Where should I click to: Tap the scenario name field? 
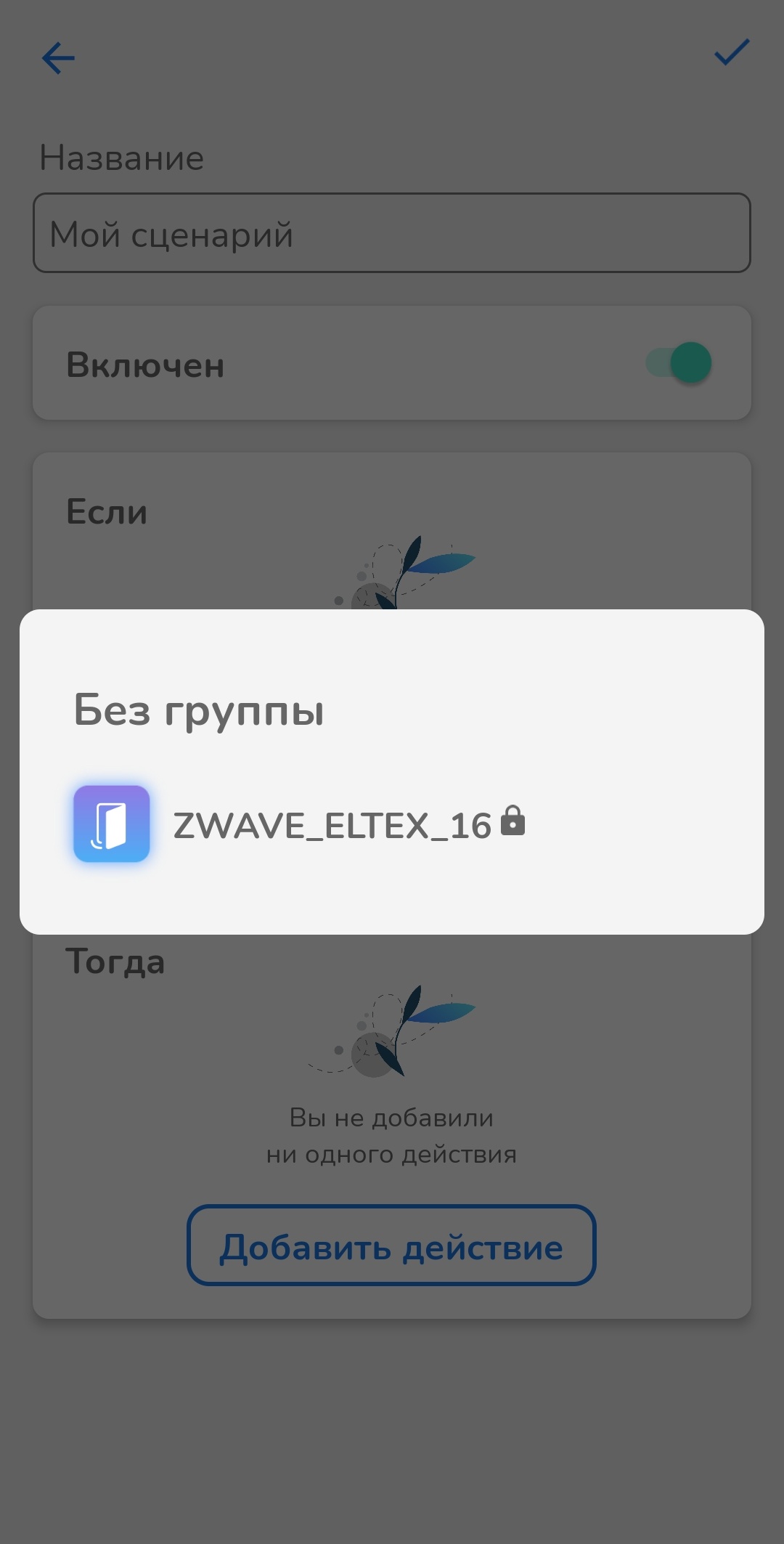tap(392, 233)
